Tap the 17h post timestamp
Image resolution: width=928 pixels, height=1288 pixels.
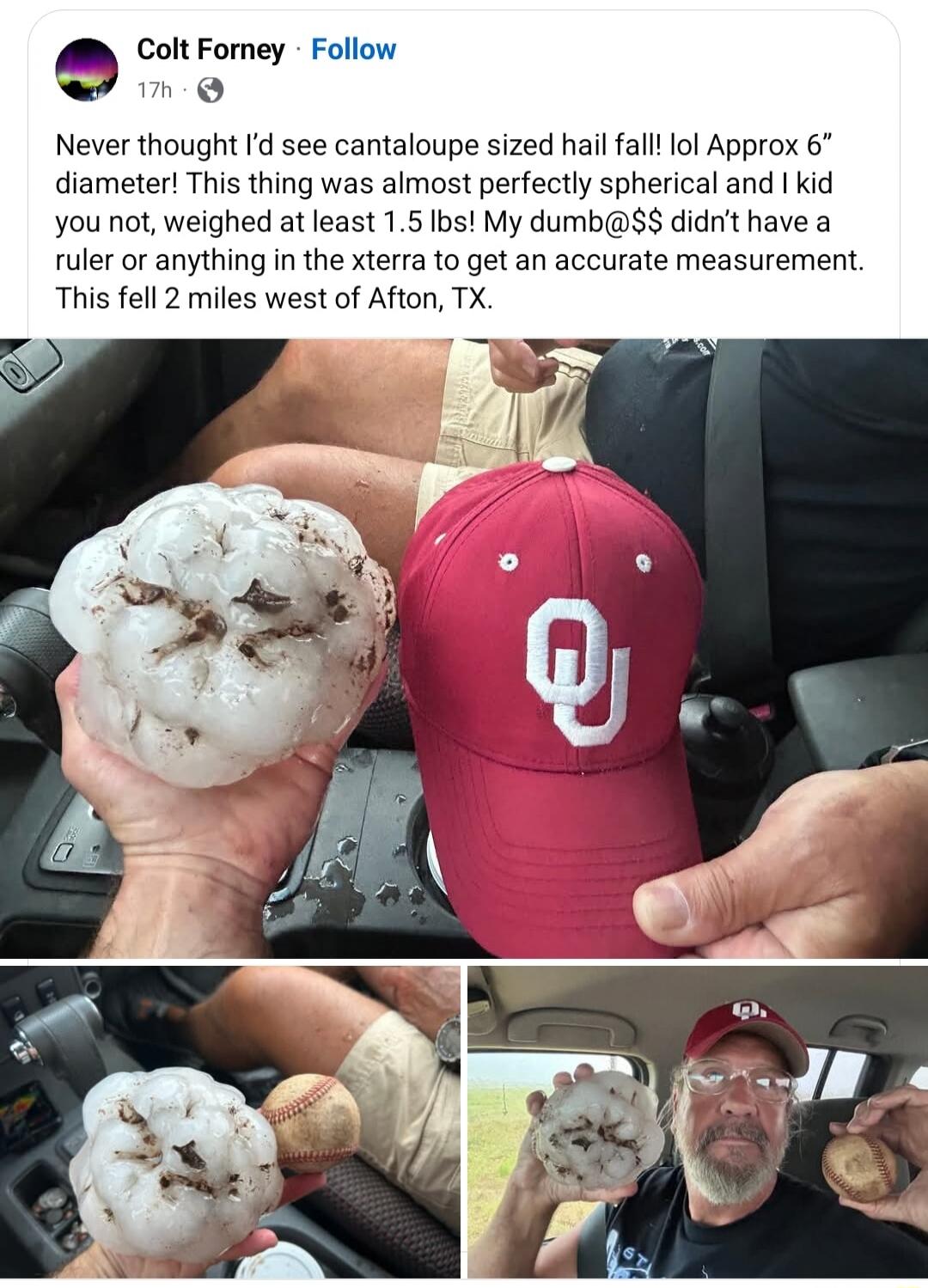pos(155,89)
